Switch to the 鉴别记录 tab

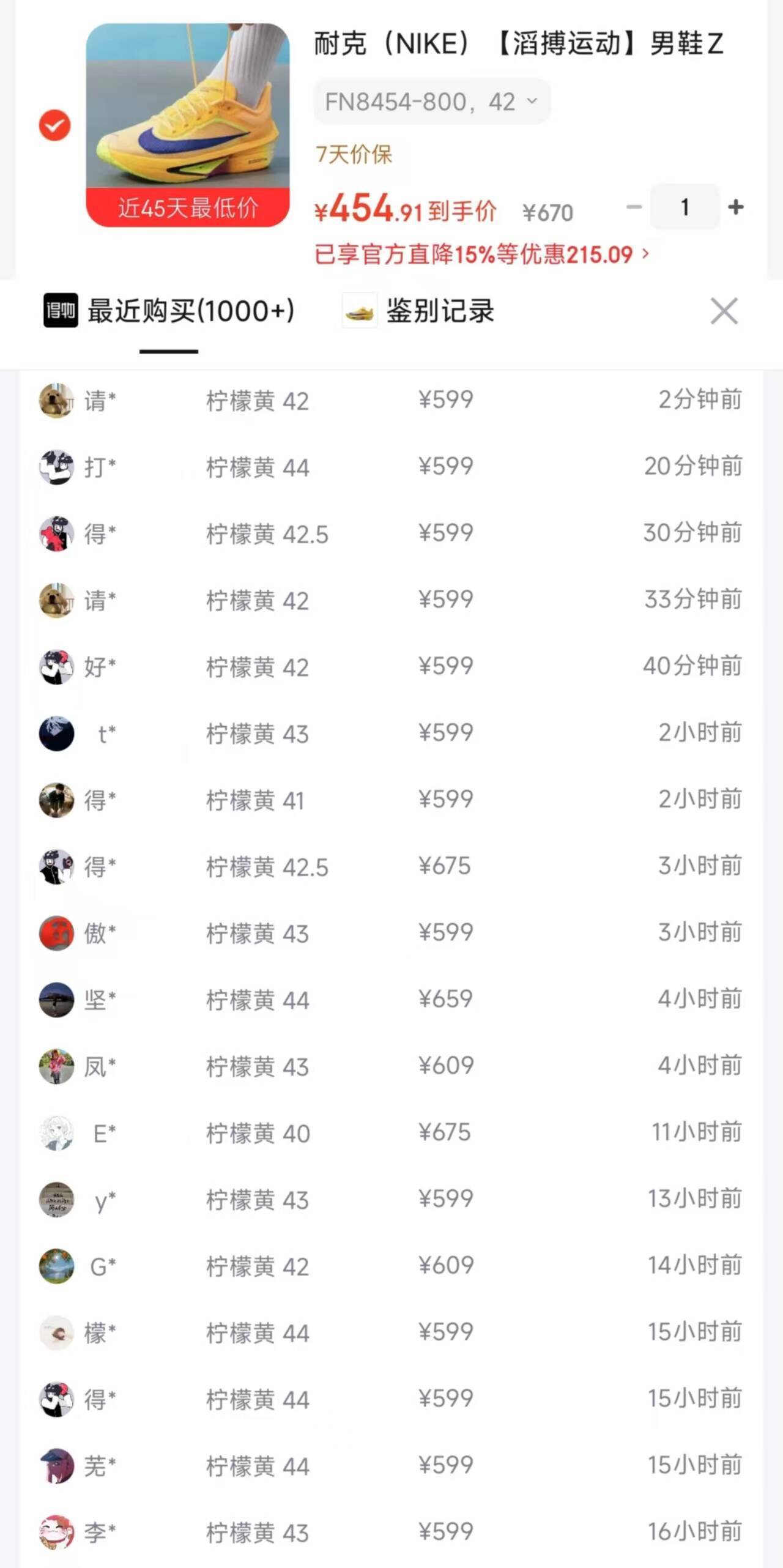pos(439,312)
